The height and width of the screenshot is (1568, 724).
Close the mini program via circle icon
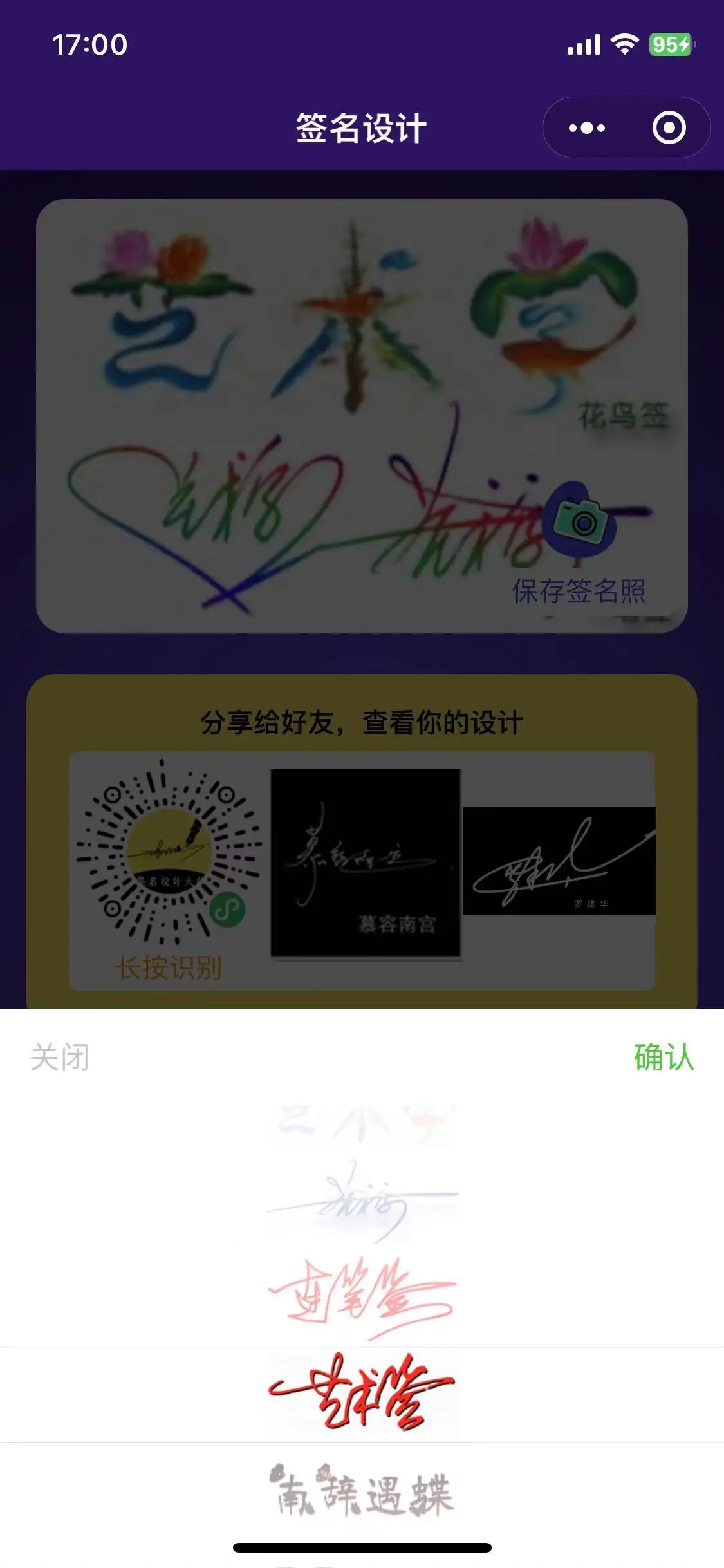pos(669,128)
